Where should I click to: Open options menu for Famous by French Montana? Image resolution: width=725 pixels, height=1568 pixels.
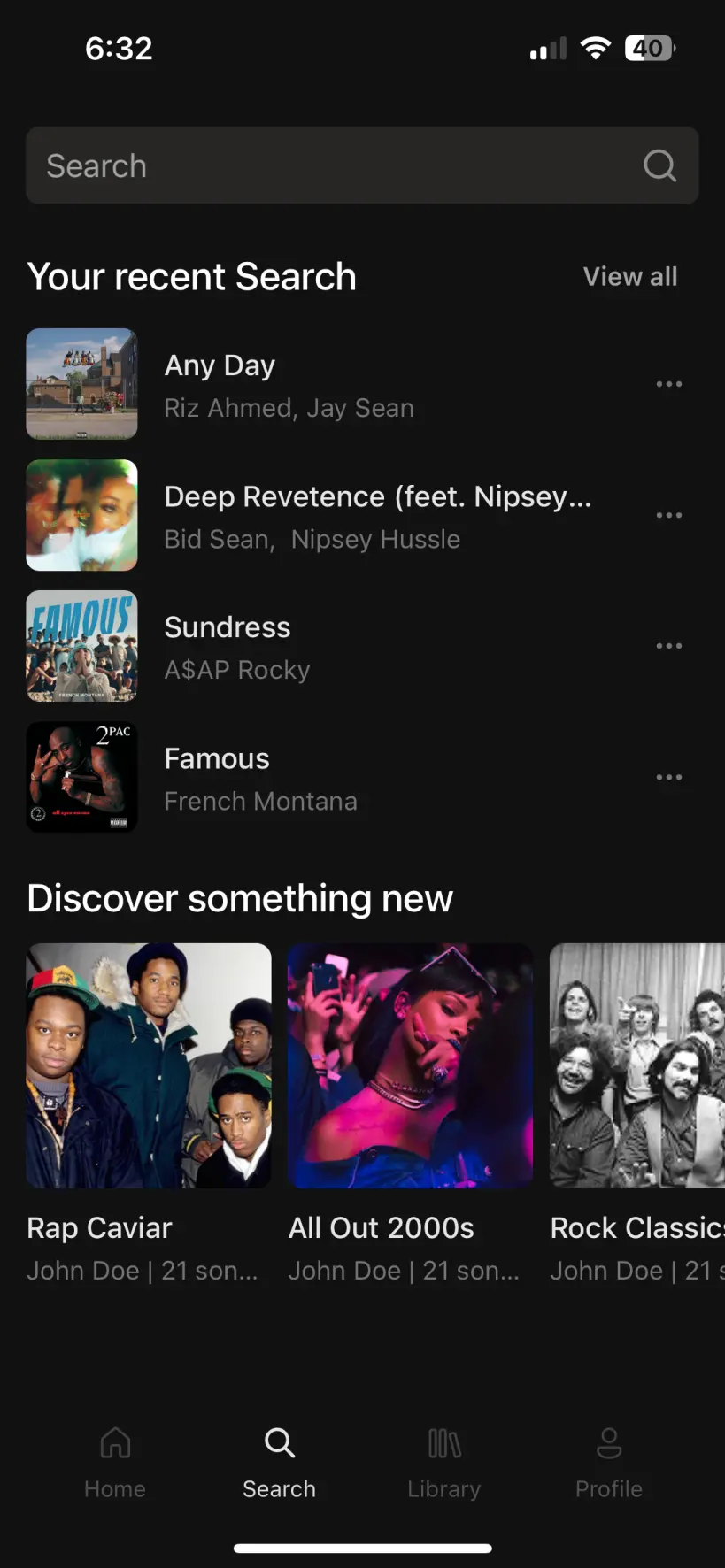pyautogui.click(x=669, y=777)
